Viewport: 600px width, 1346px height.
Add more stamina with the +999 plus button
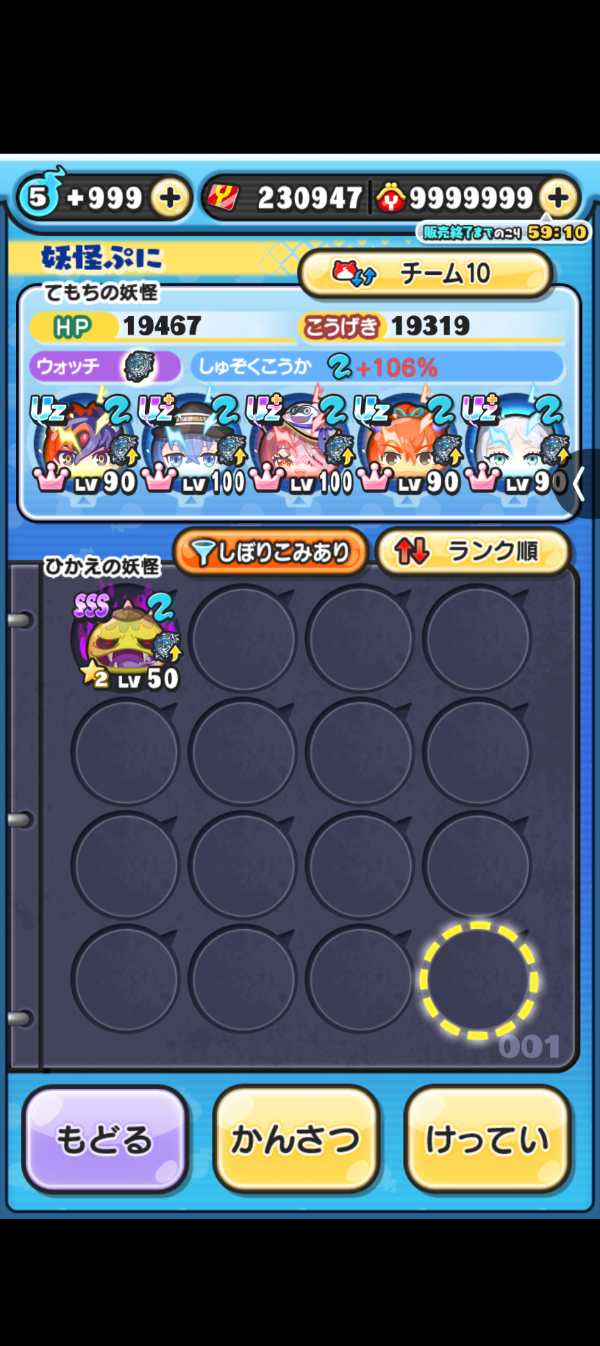[x=170, y=199]
